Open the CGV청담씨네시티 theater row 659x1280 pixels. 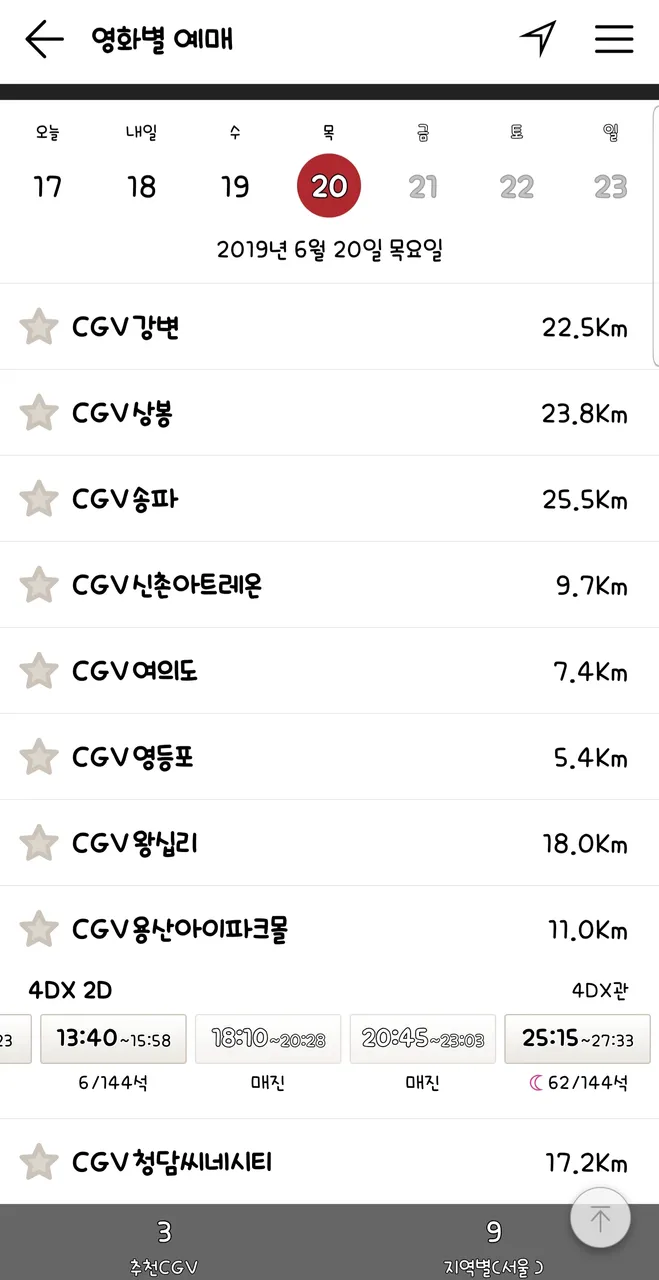(x=330, y=1162)
